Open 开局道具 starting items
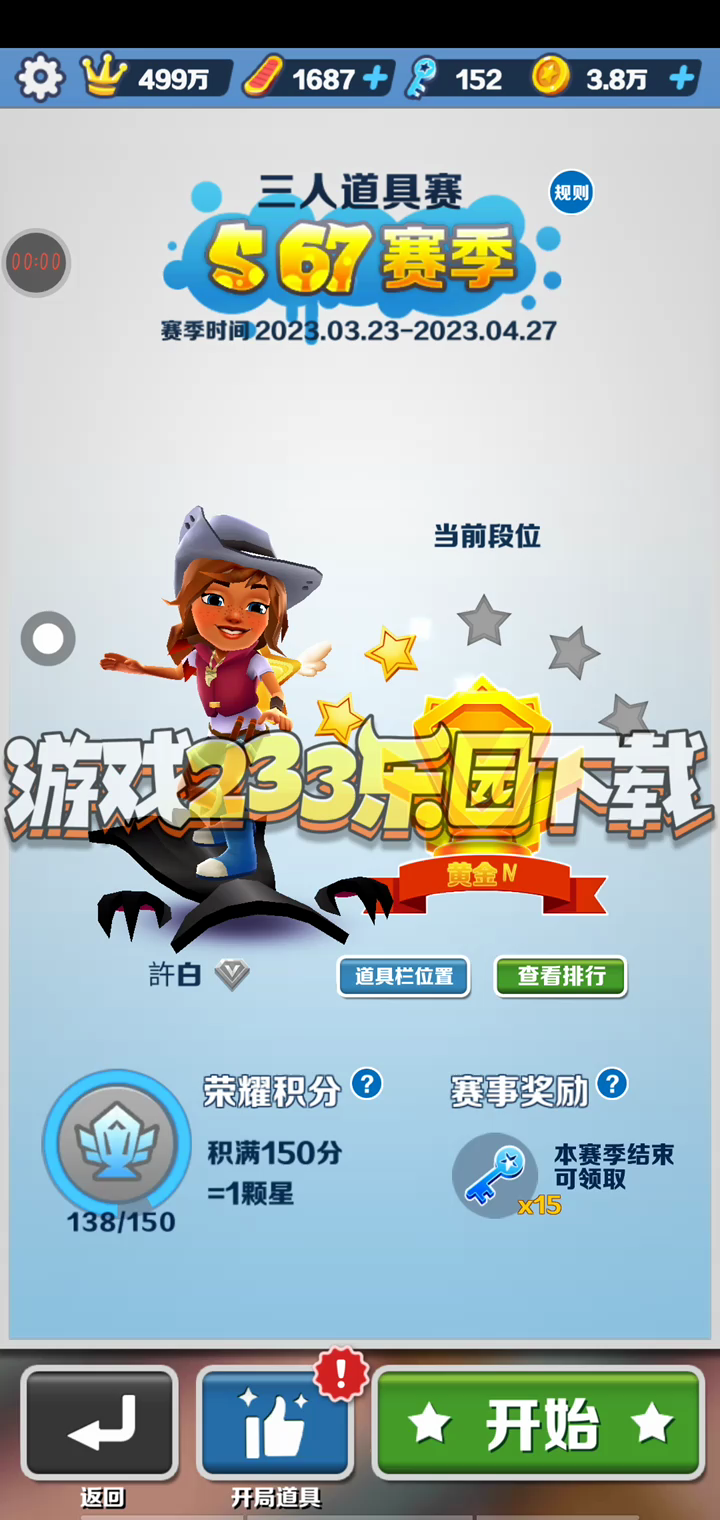720x1520 pixels. pos(275,1423)
